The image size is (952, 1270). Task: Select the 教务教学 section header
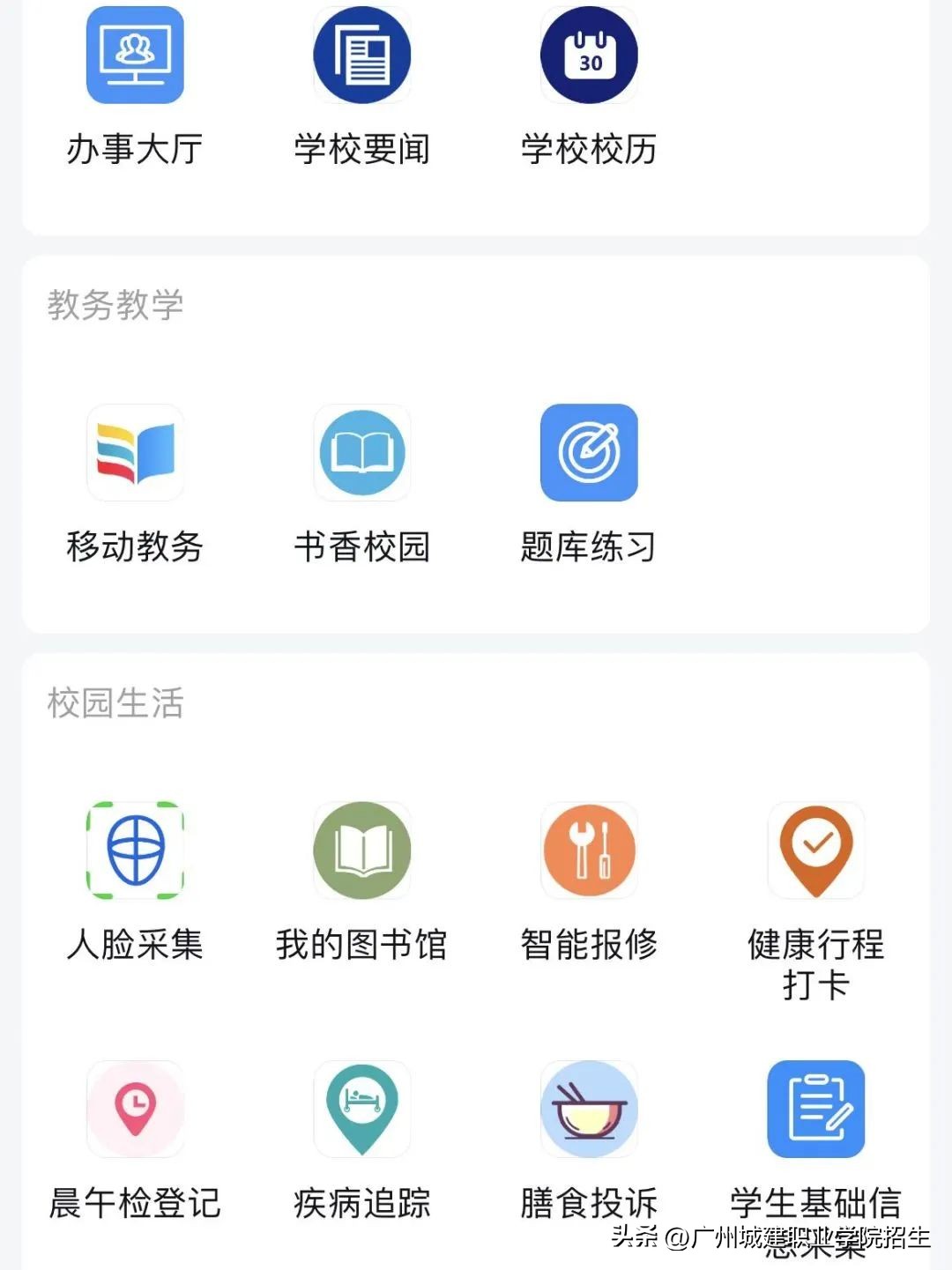click(x=115, y=307)
